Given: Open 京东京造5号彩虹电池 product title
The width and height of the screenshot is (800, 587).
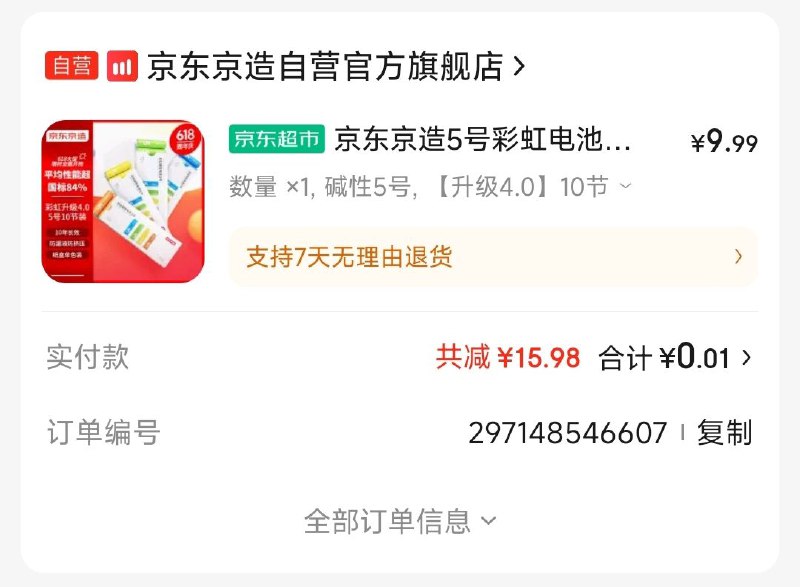Looking at the screenshot, I should pyautogui.click(x=482, y=140).
